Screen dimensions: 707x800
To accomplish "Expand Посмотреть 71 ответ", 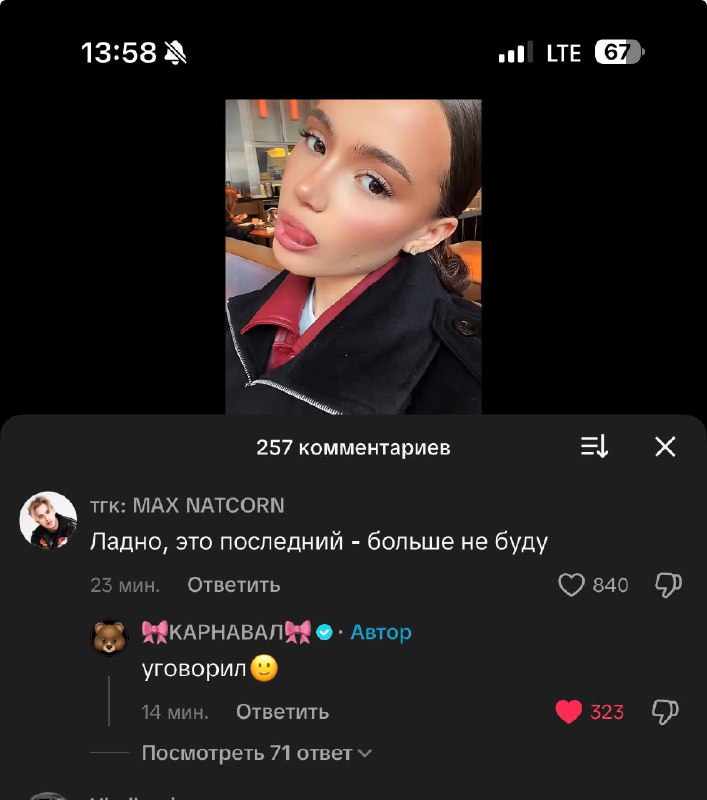I will (256, 753).
